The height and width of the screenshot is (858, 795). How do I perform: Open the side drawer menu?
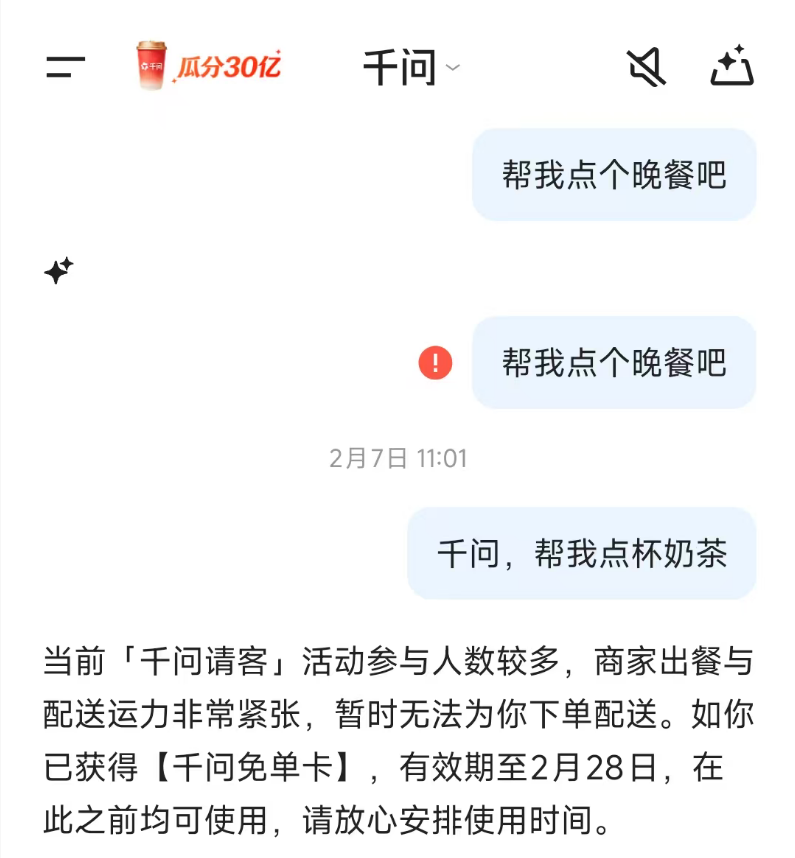(x=66, y=67)
